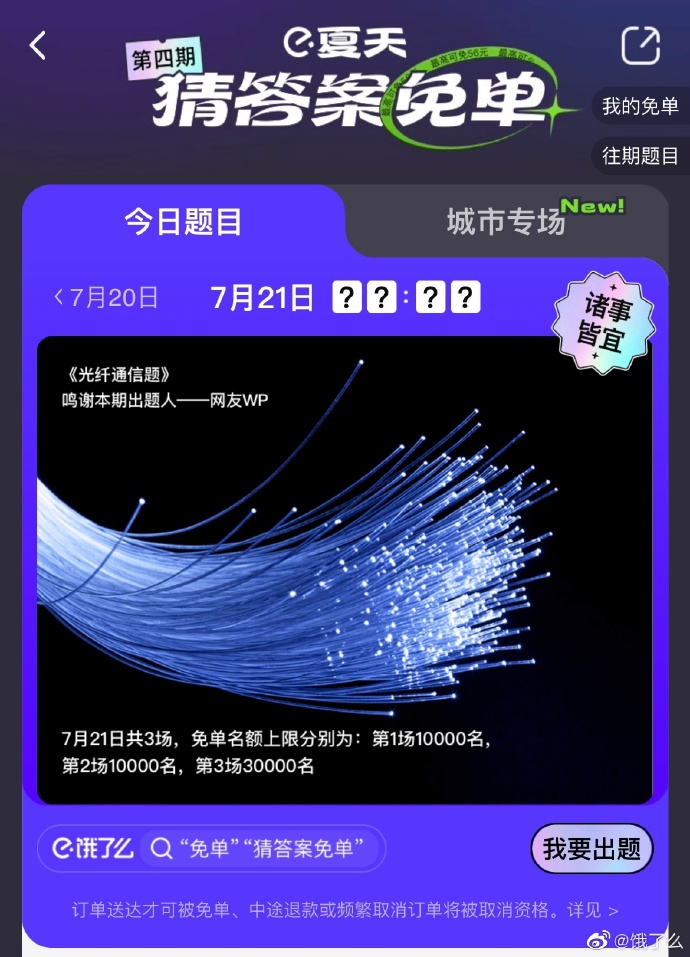Go back using the top-left arrow
Image resolution: width=690 pixels, height=957 pixels.
tap(38, 46)
